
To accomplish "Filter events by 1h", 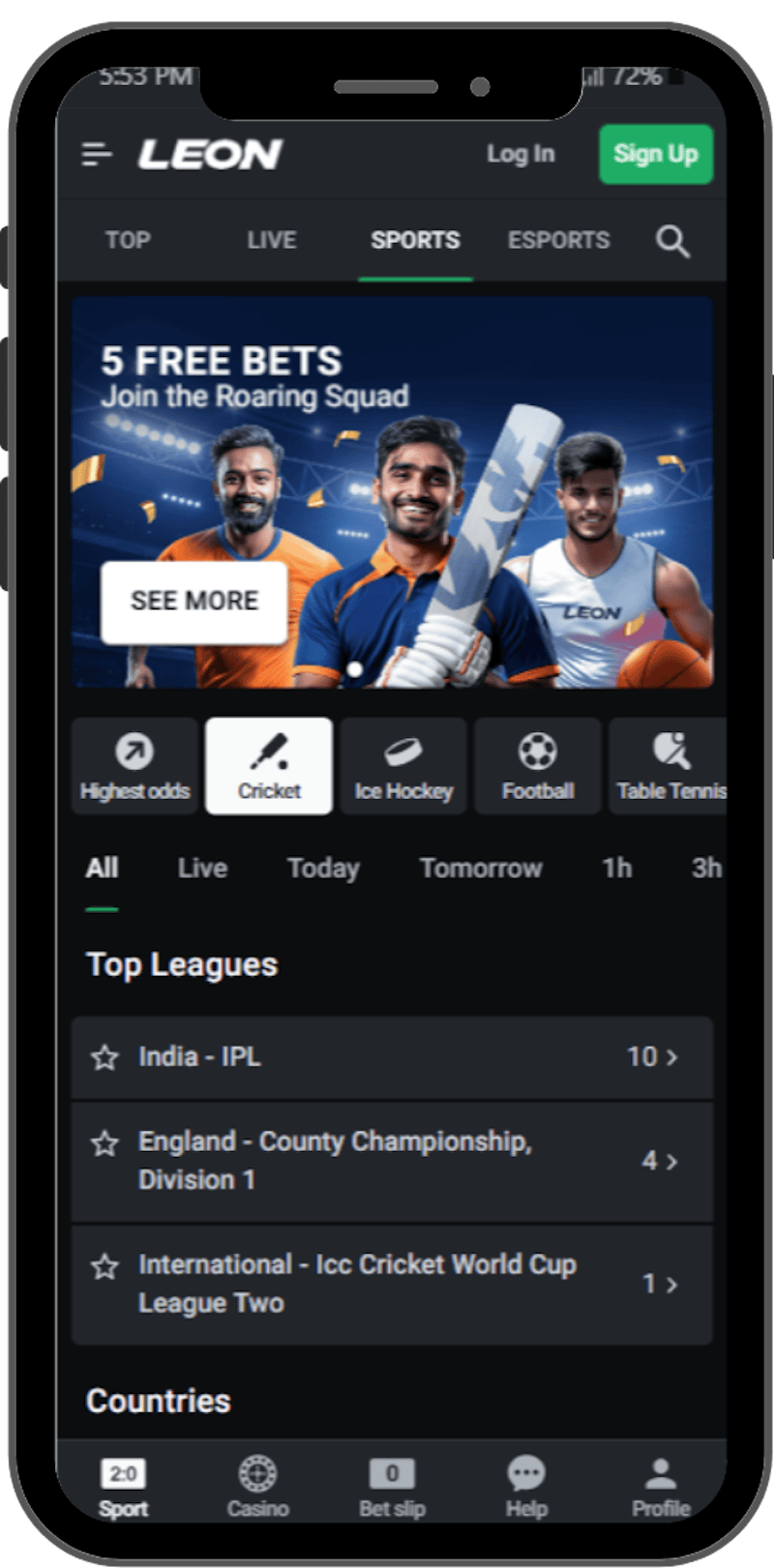I will [617, 869].
